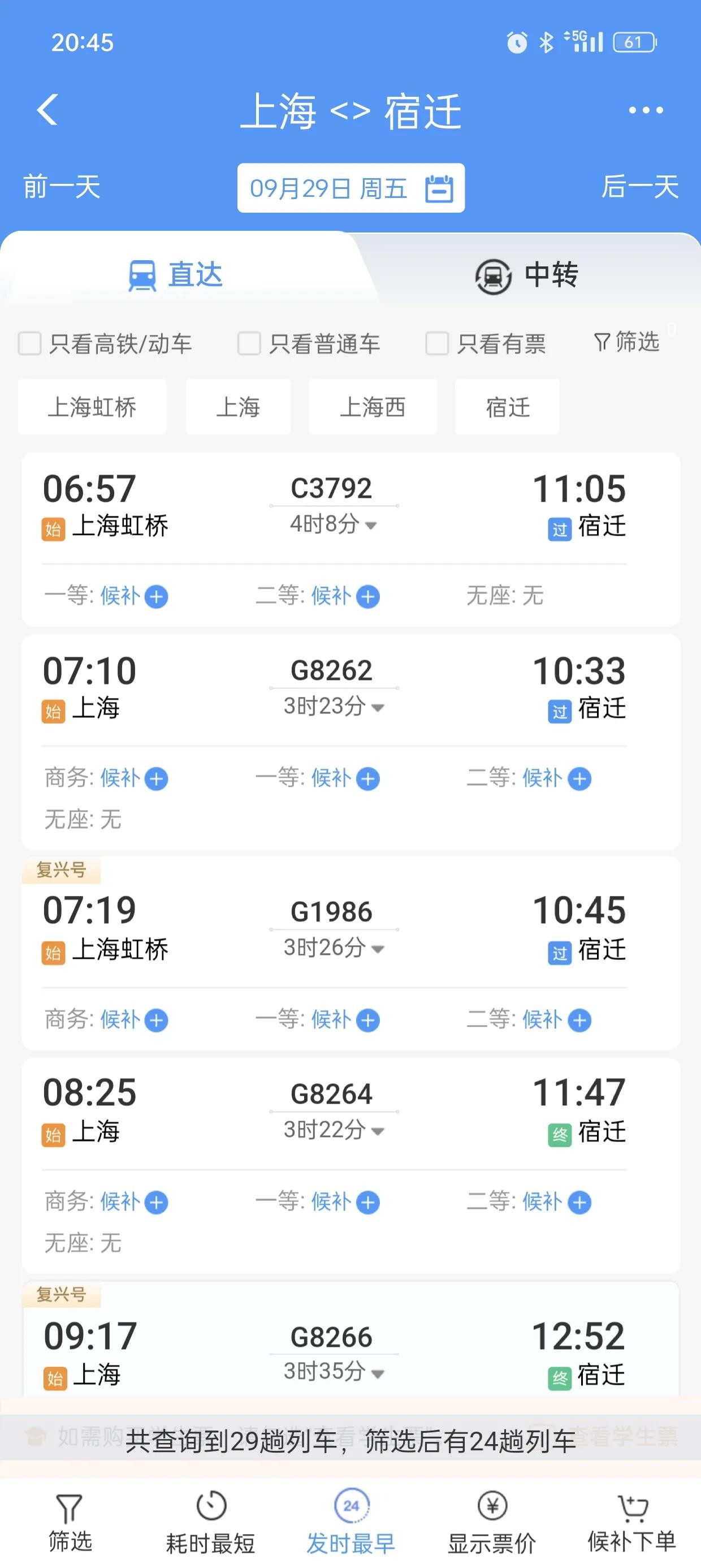
Task: Go back from the 上海 <> 宿迁 page
Action: [47, 110]
